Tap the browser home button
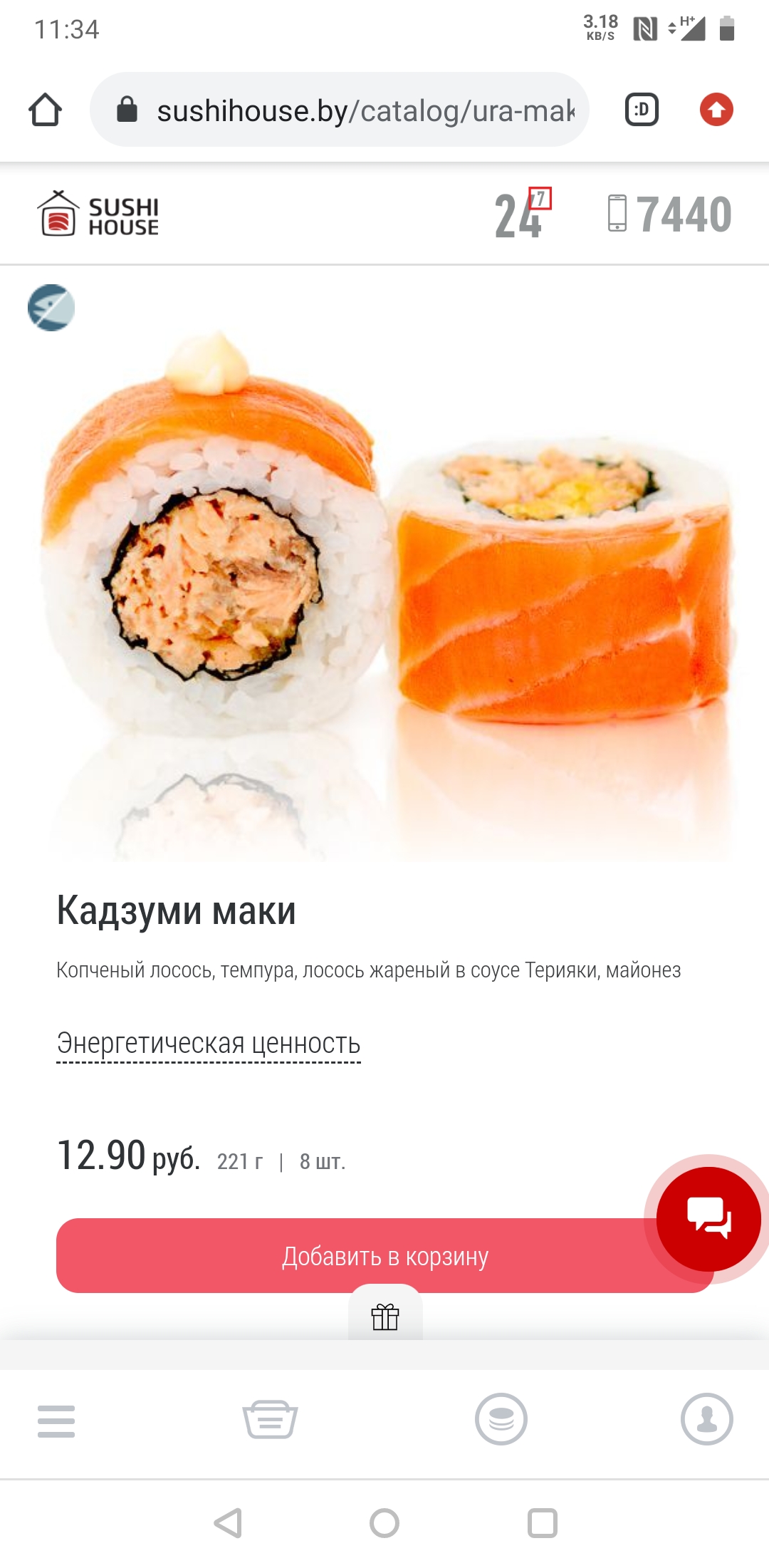 point(45,110)
